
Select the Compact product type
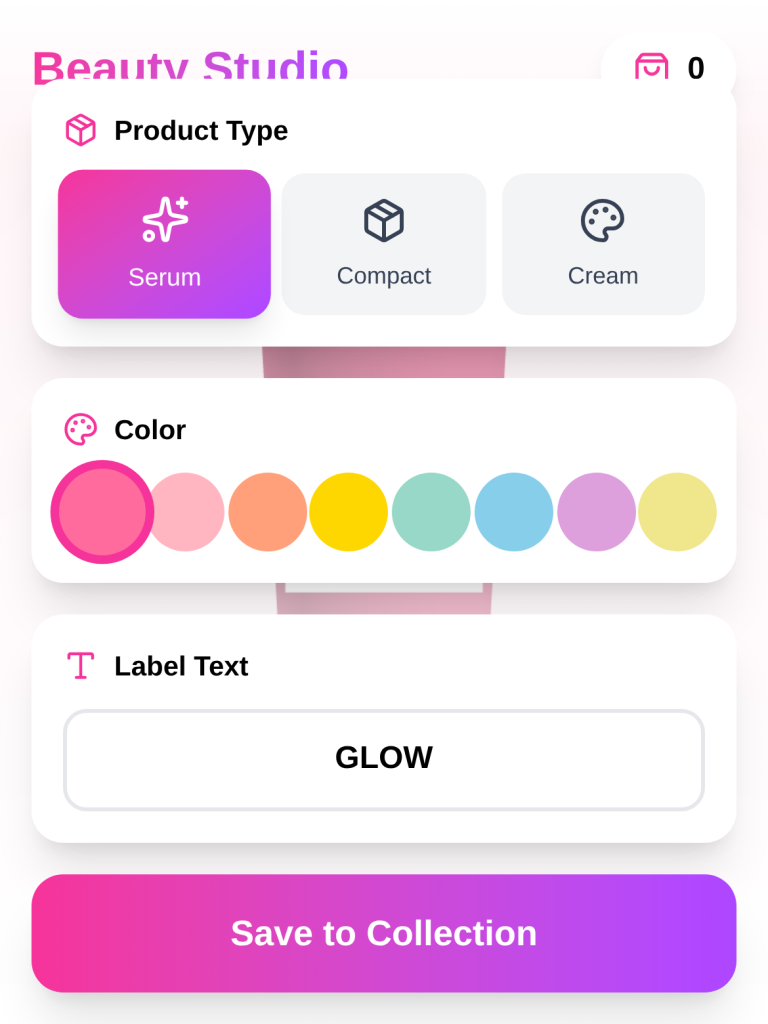pos(383,243)
